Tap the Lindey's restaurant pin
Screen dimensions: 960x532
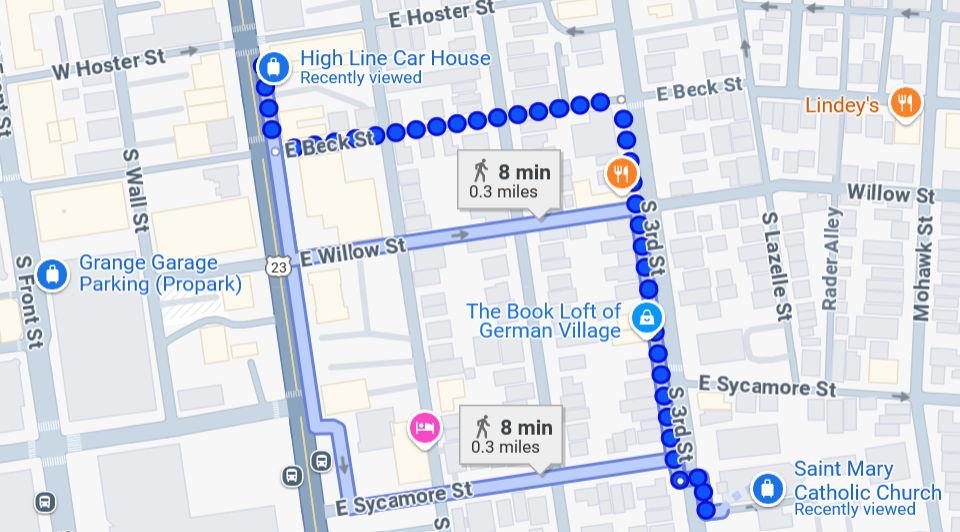click(x=906, y=104)
